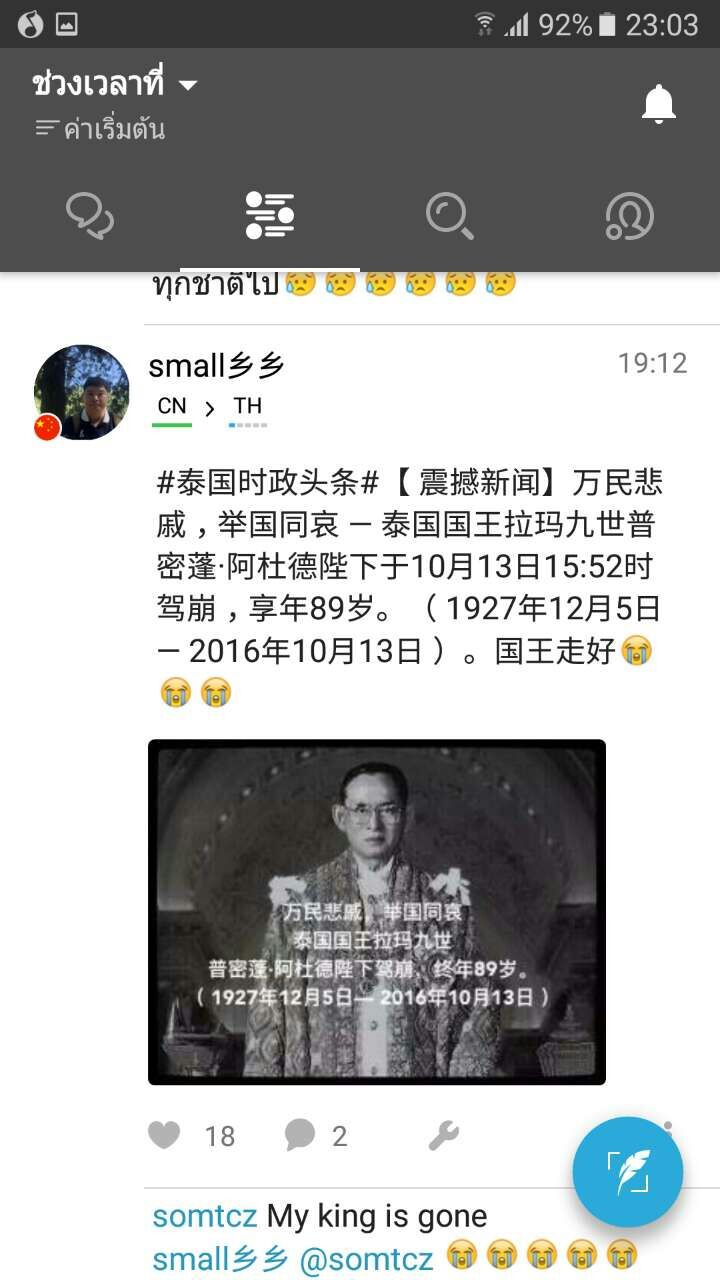Switch to the chats tab

click(90, 215)
